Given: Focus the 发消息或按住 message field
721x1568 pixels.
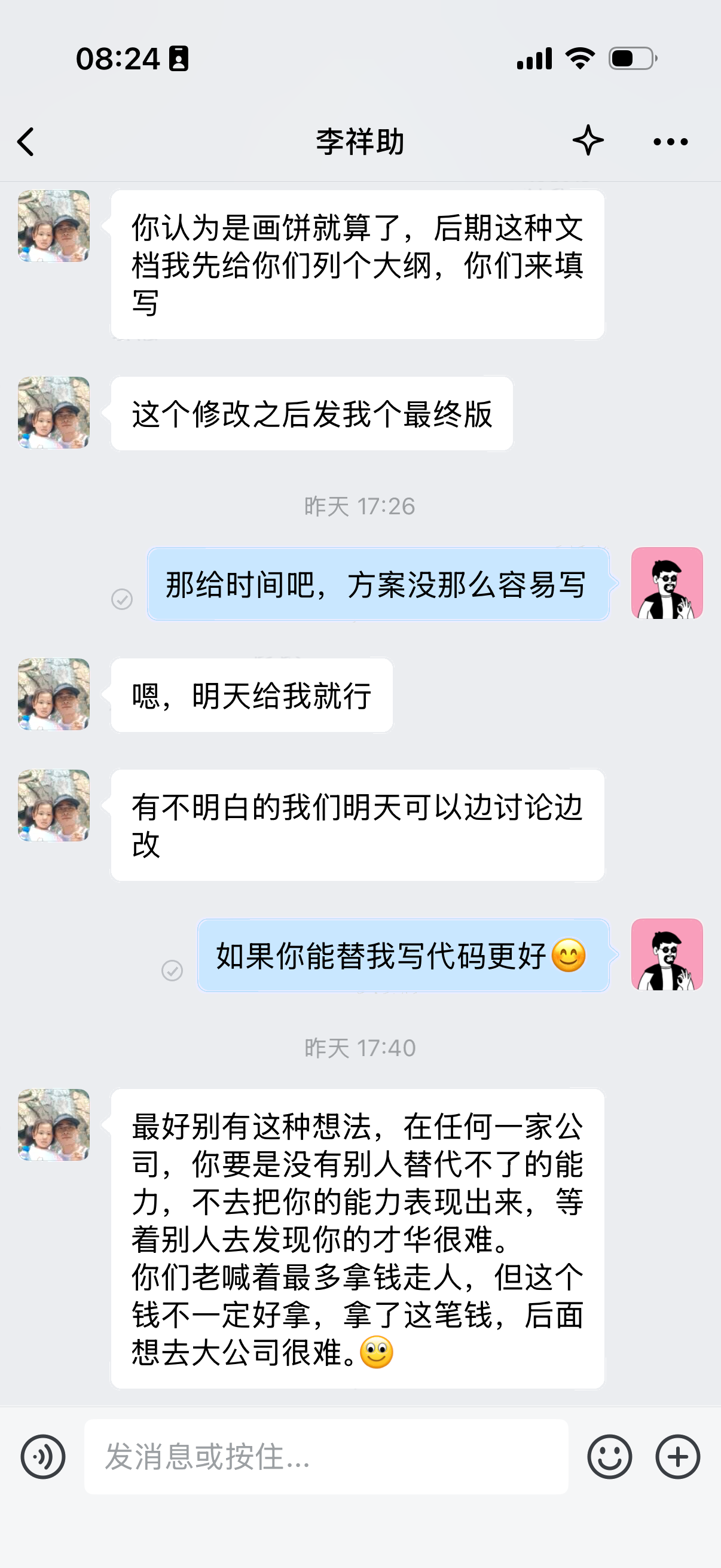Looking at the screenshot, I should pos(326,1457).
